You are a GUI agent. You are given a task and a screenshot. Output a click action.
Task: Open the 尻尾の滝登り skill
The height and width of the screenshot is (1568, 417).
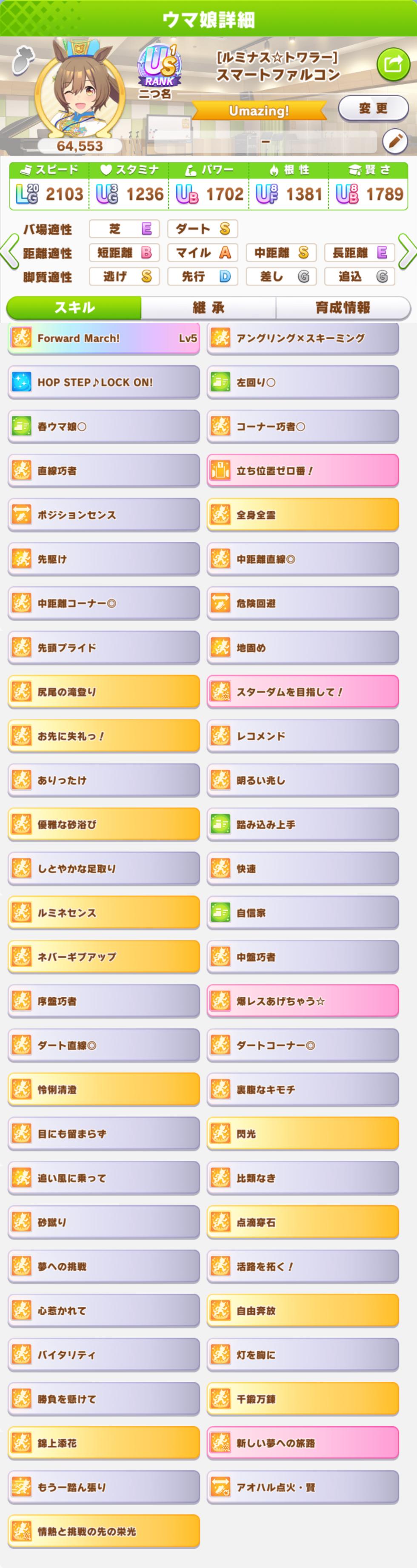(x=104, y=692)
